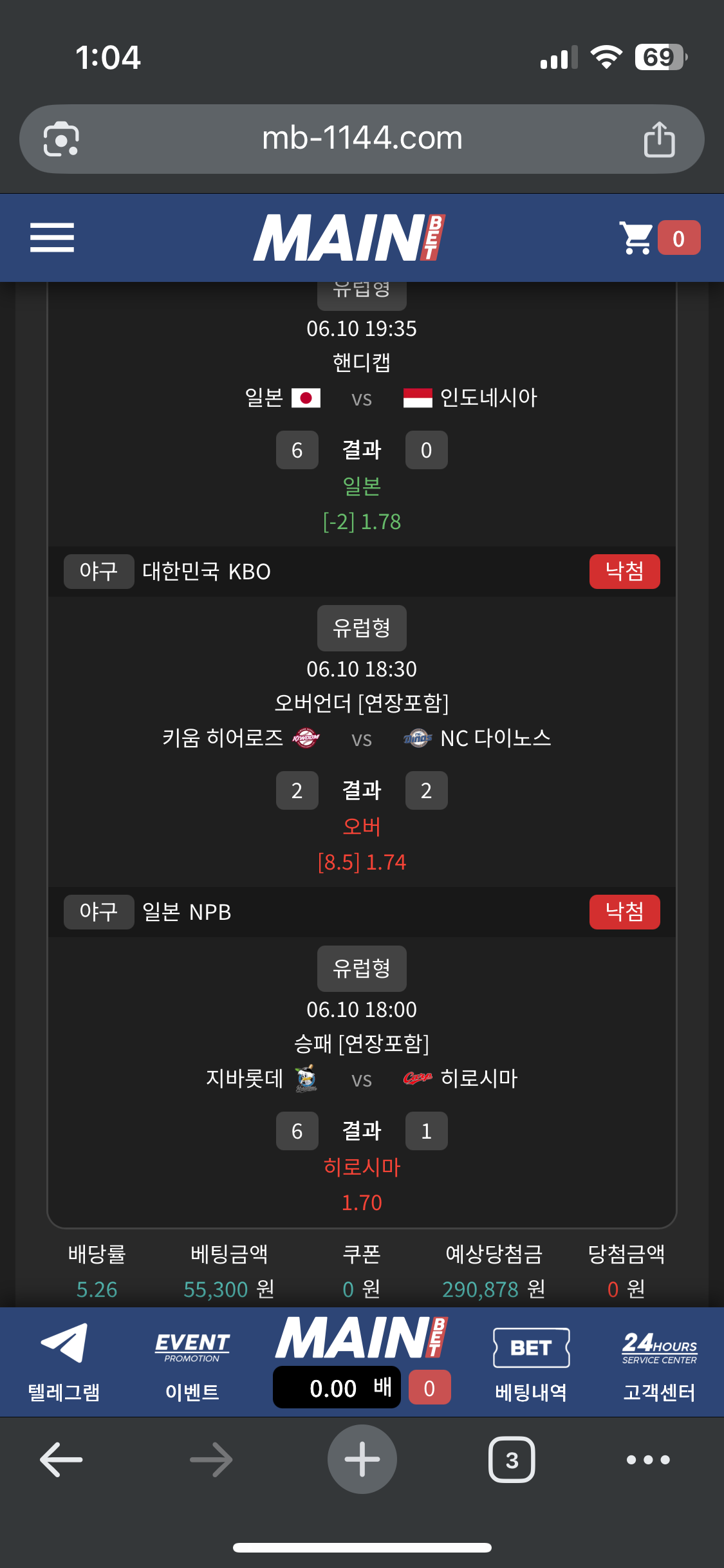Image resolution: width=724 pixels, height=1568 pixels.
Task: Tap the mb-1144.com address bar
Action: [x=362, y=138]
